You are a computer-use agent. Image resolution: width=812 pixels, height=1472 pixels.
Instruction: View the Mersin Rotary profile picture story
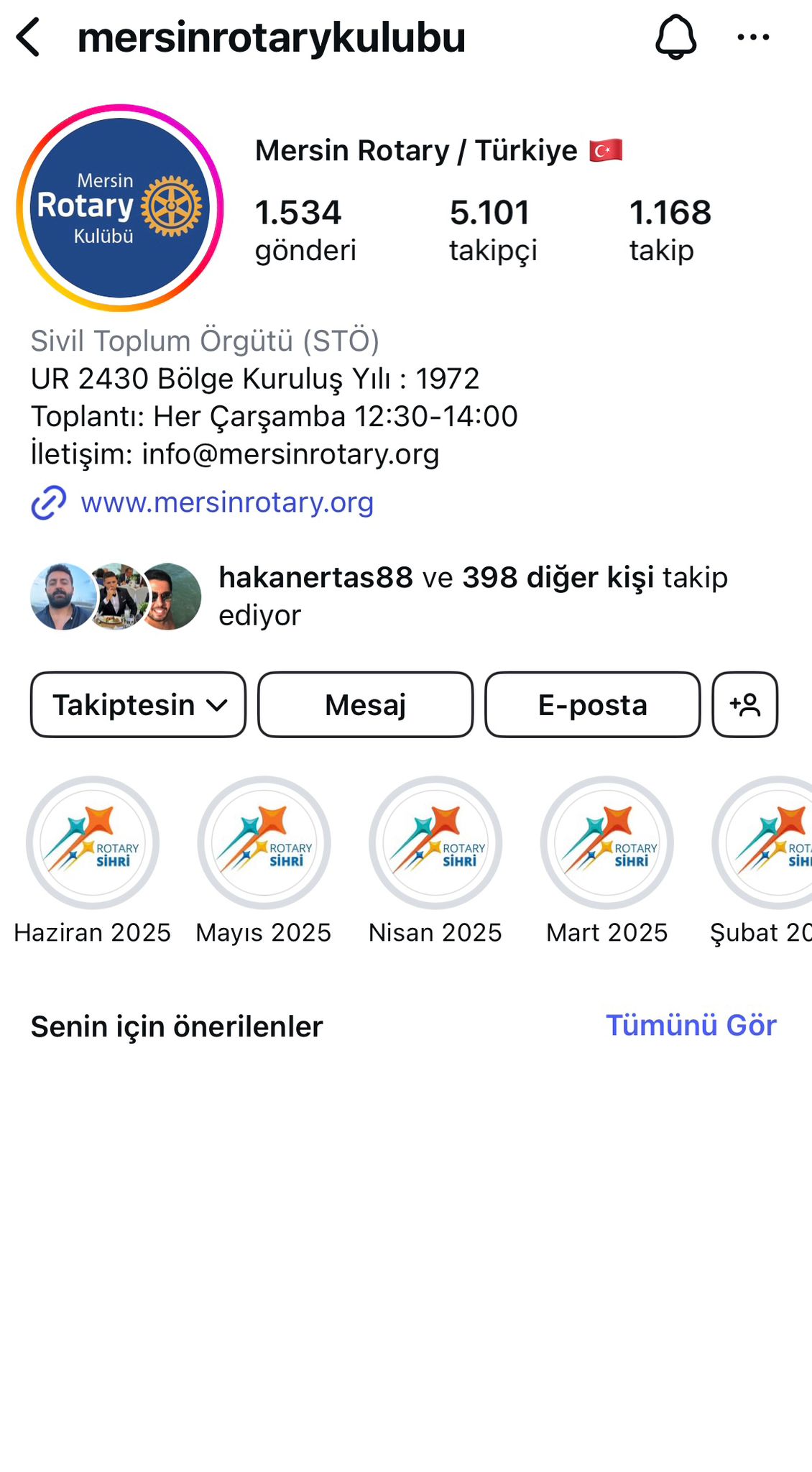point(120,208)
